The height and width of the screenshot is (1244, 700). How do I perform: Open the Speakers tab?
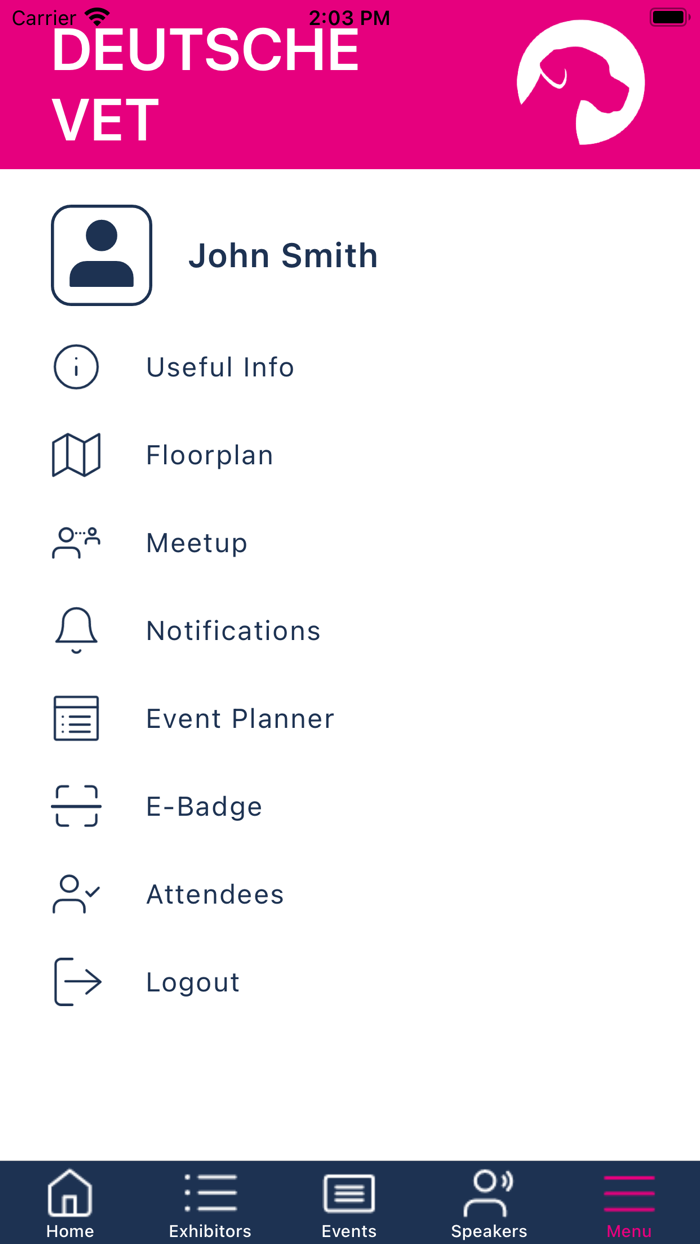[489, 1204]
